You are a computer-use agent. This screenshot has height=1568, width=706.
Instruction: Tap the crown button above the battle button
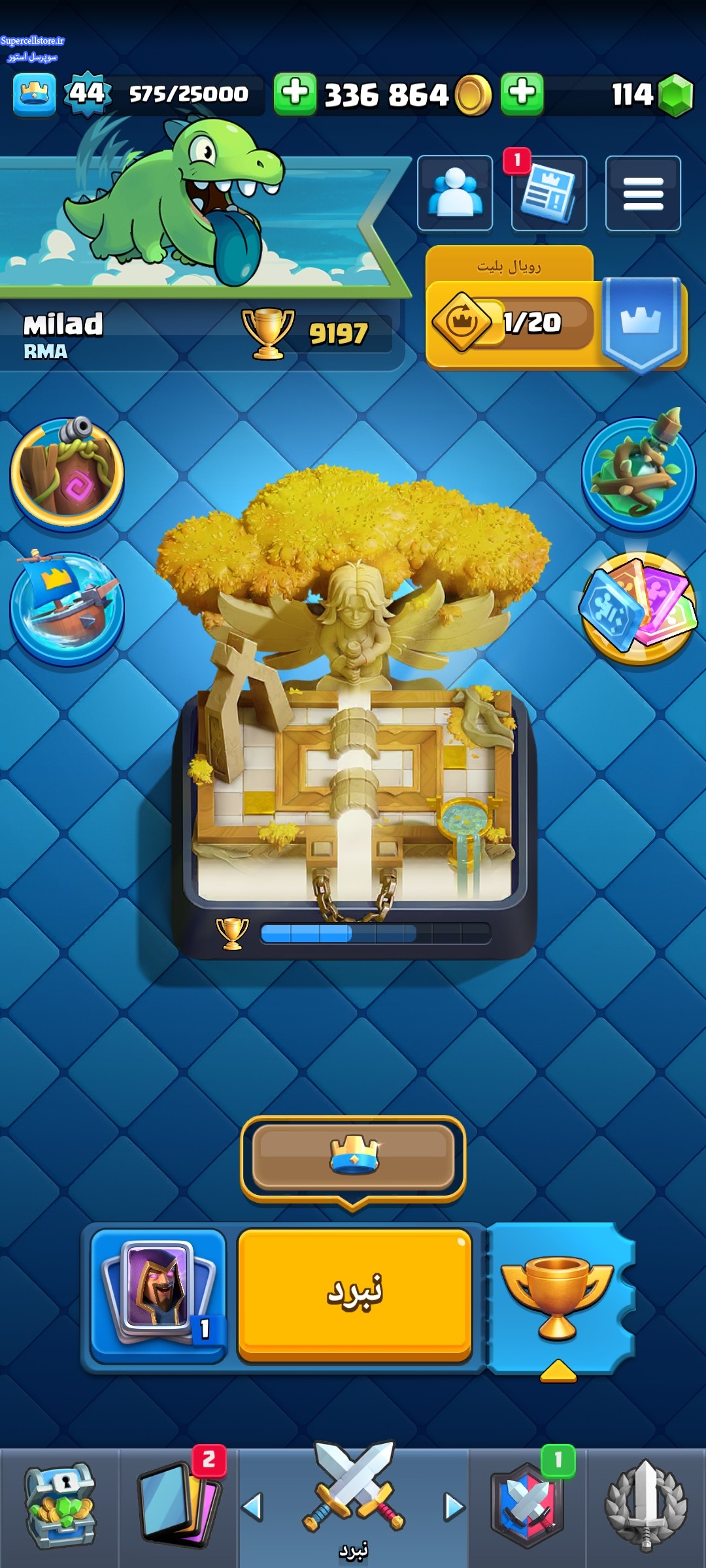click(353, 1156)
